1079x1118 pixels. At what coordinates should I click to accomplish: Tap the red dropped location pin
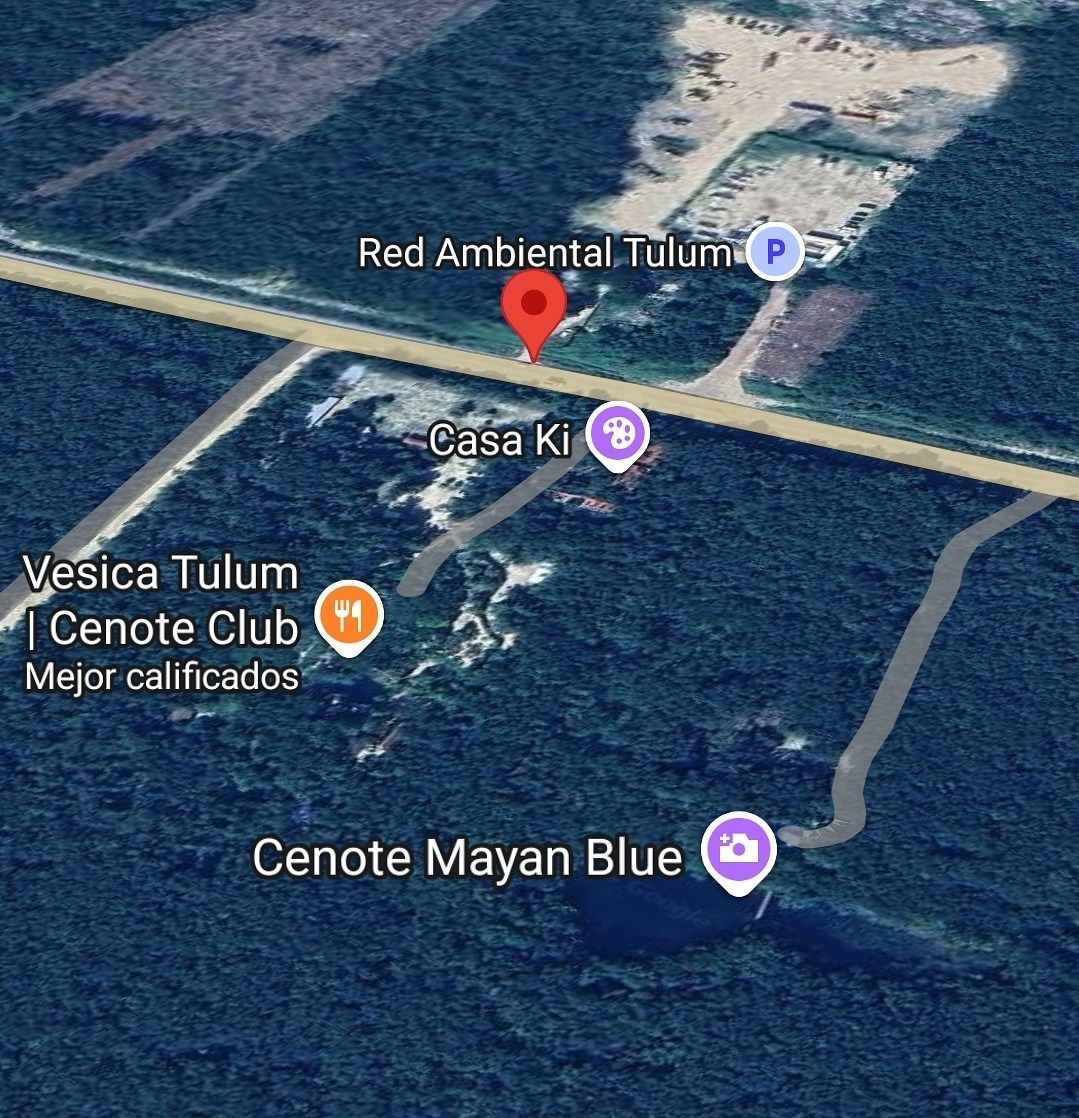[x=534, y=305]
